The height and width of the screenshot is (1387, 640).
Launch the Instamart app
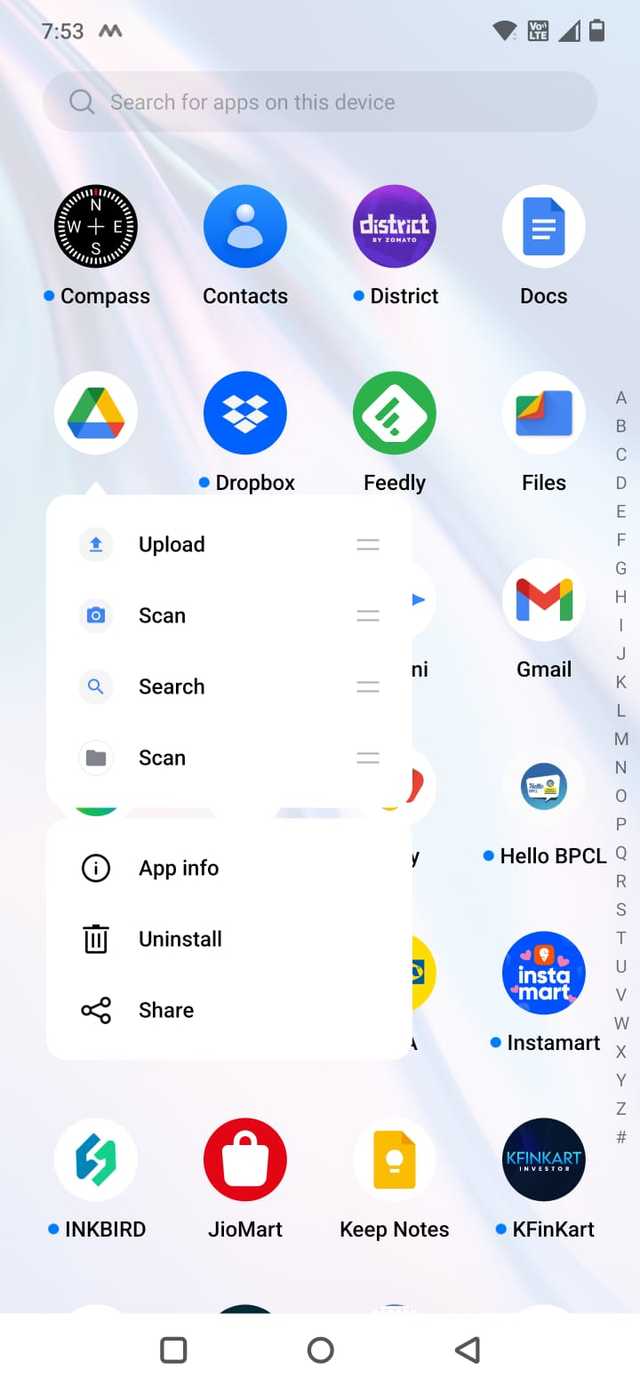click(543, 973)
